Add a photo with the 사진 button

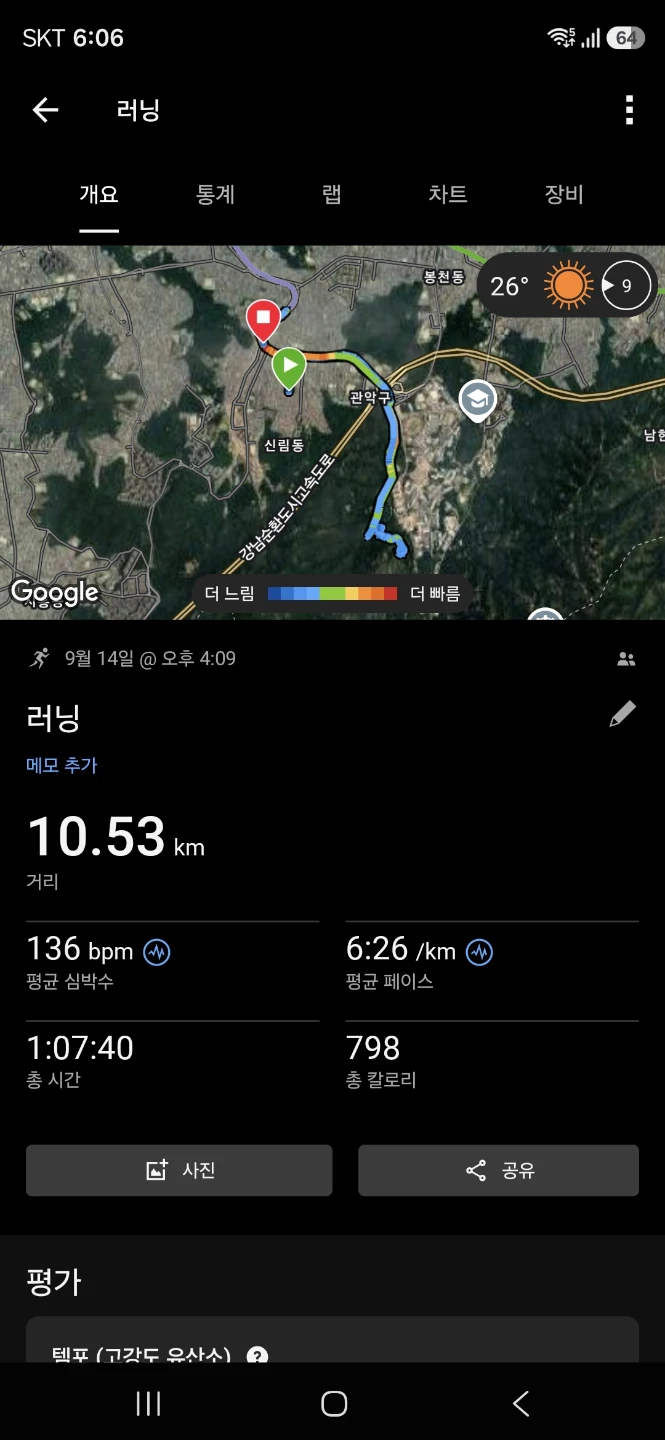click(x=179, y=1170)
